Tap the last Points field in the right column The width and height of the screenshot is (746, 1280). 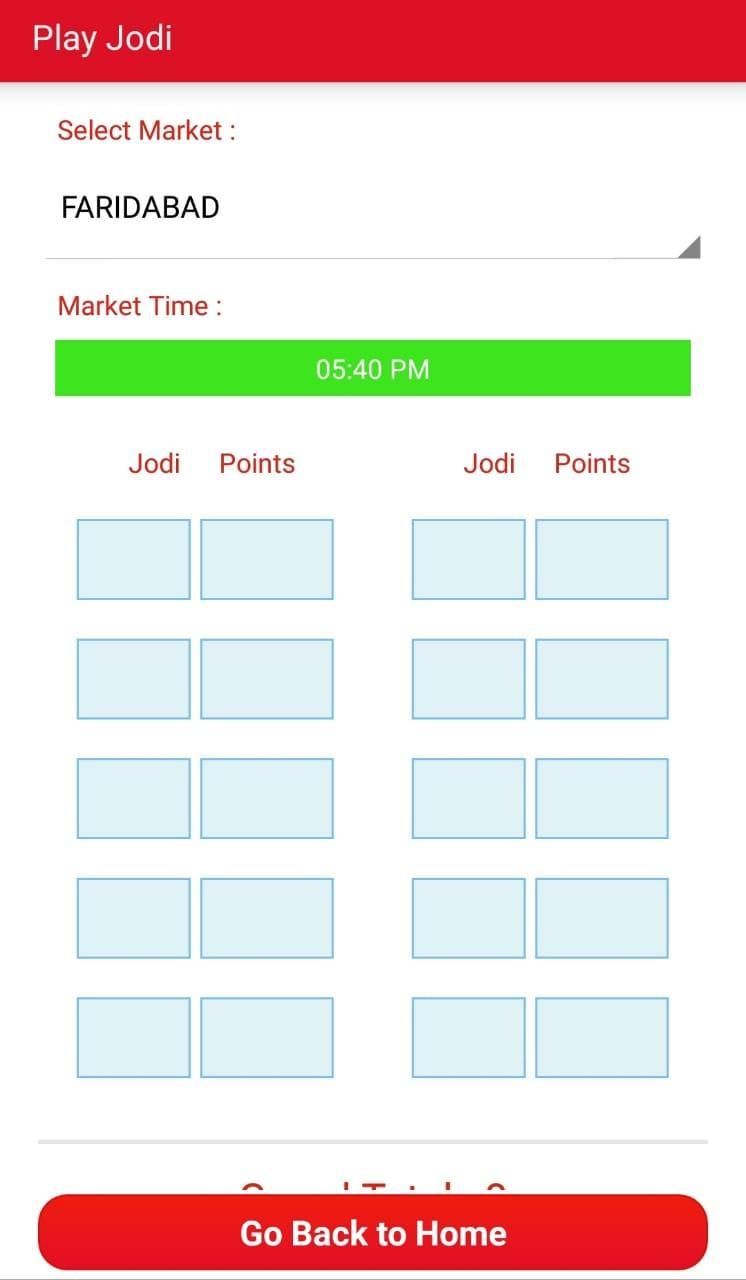point(601,1037)
